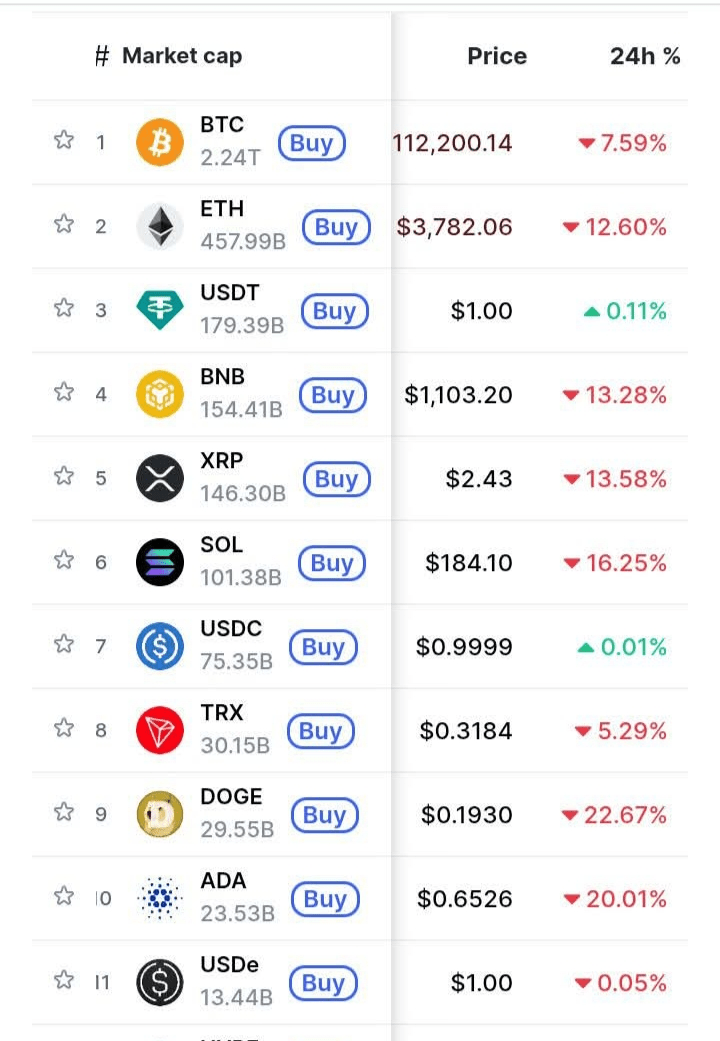Viewport: 720px width, 1041px height.
Task: Tap Buy next to USDT
Action: (335, 311)
